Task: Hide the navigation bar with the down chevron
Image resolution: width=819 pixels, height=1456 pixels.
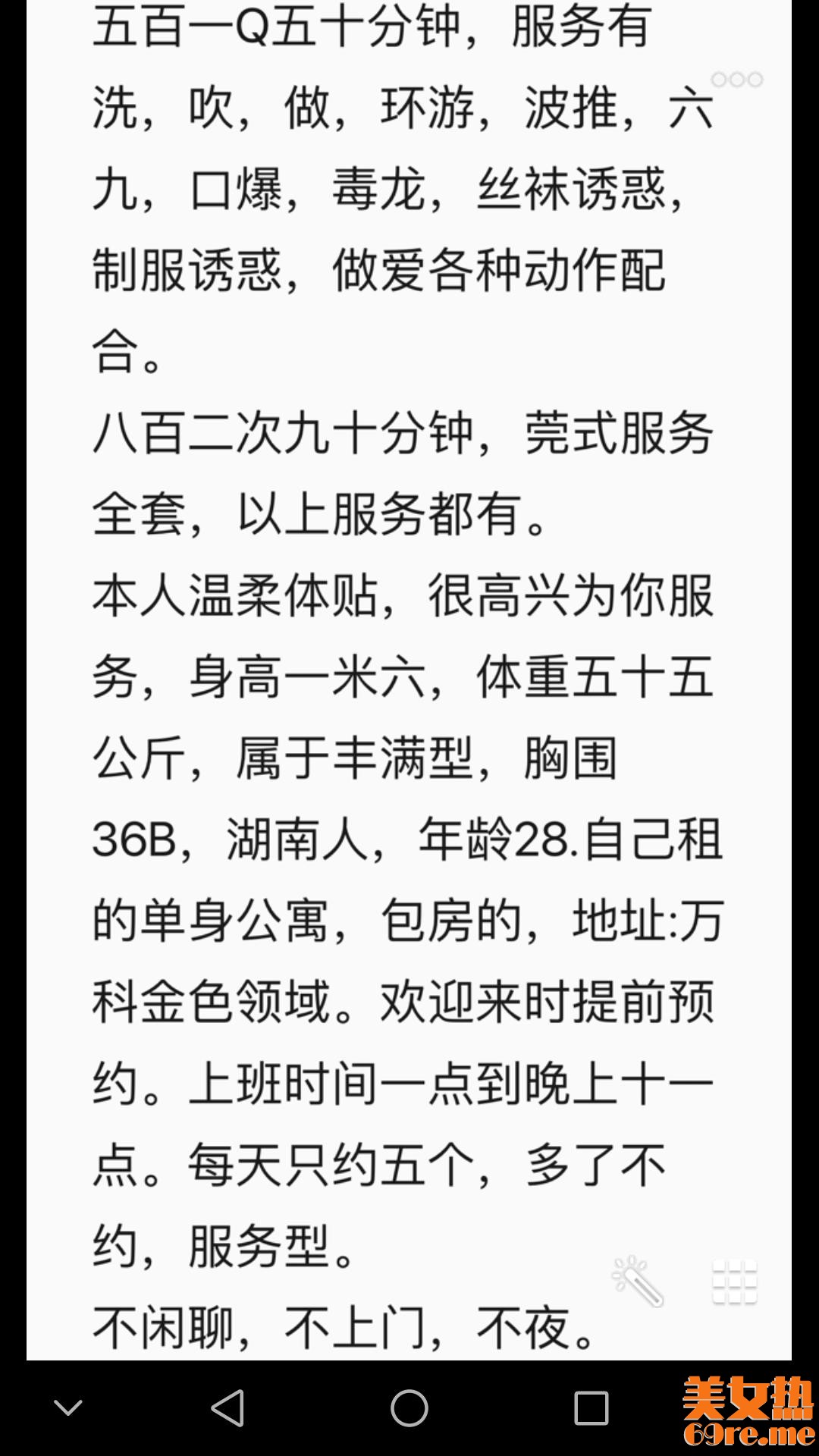Action: tap(68, 1408)
